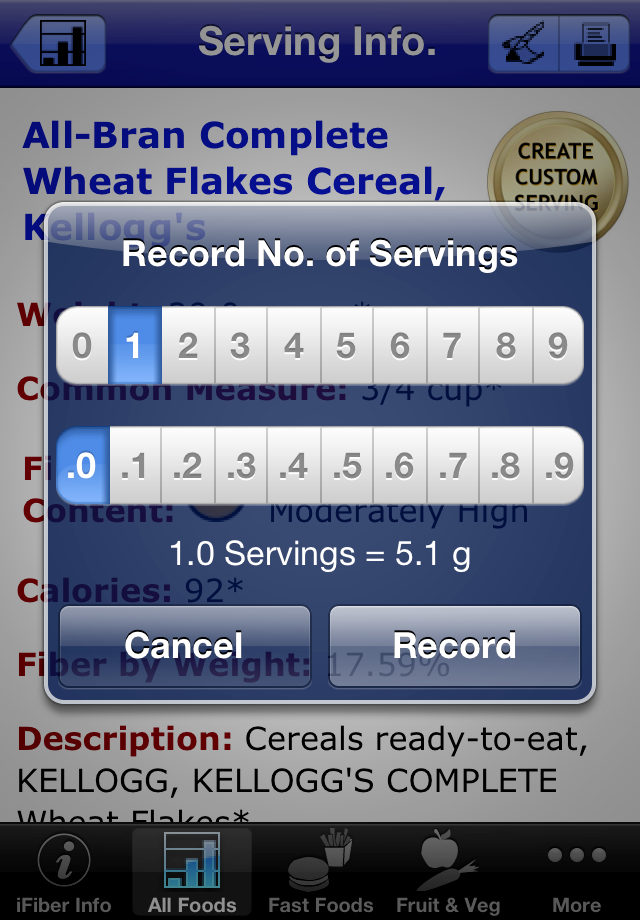Viewport: 640px width, 920px height.
Task: Select 3 whole servings in the number row
Action: (x=240, y=346)
